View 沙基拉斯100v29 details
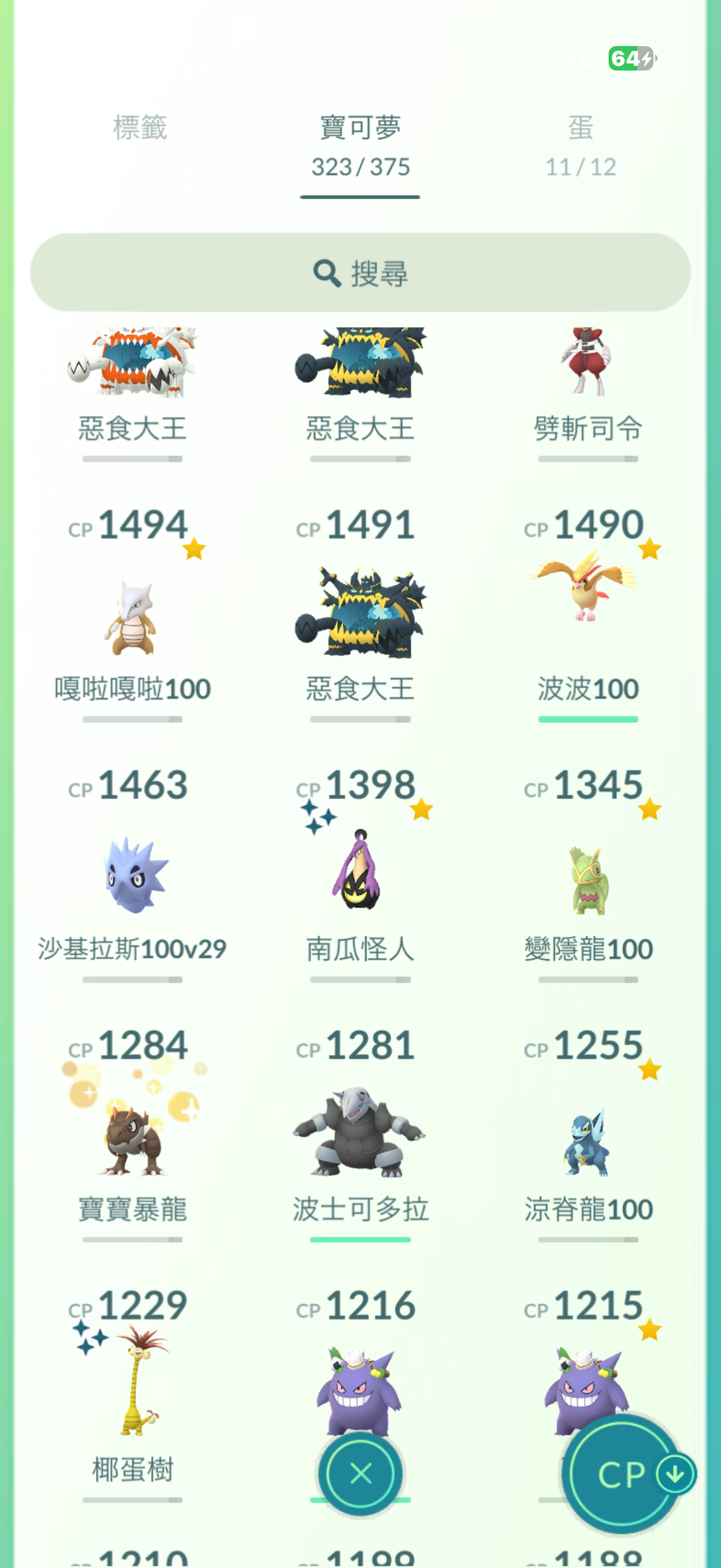The width and height of the screenshot is (721, 1568). coord(133,877)
